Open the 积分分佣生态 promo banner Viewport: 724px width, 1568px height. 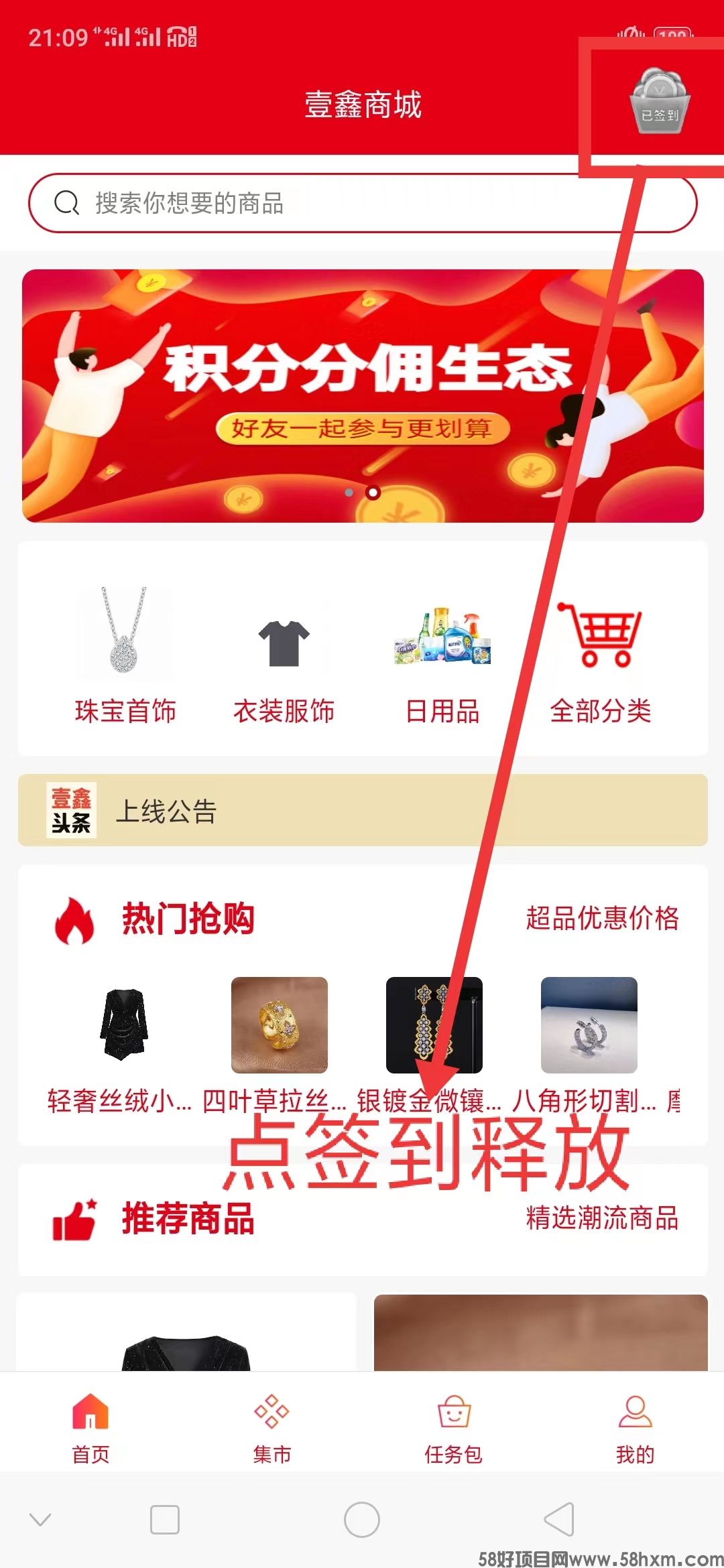pos(362,395)
